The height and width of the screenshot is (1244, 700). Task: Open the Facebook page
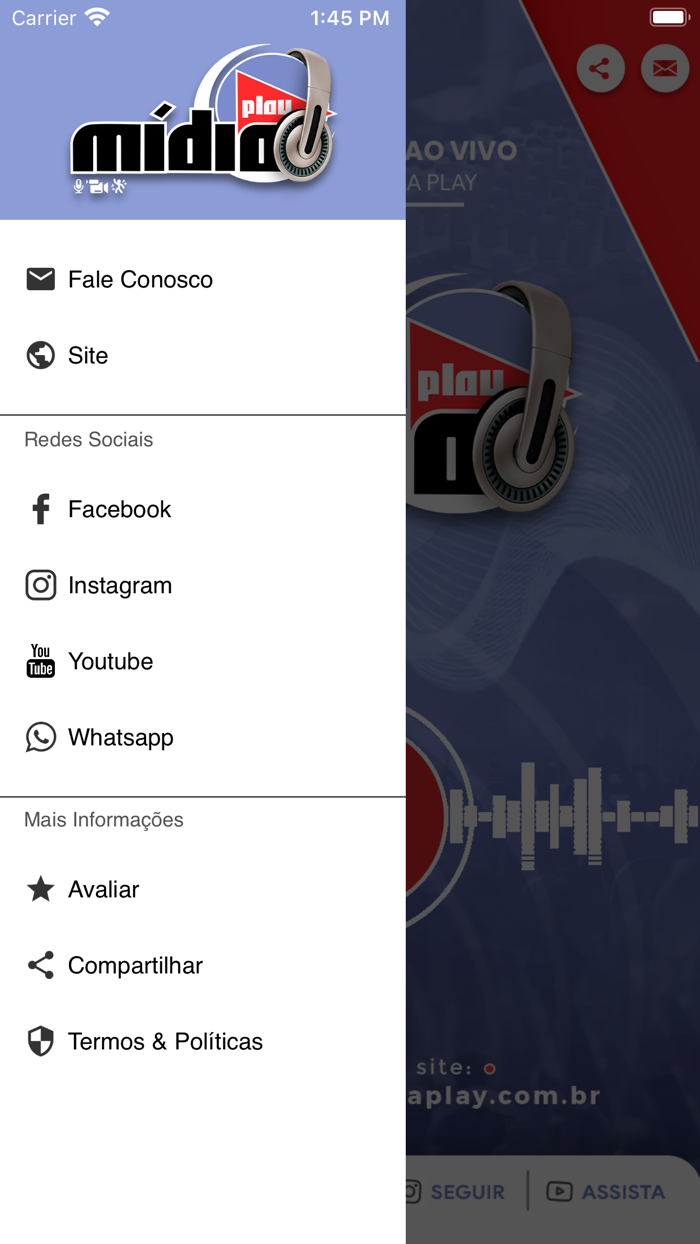[119, 509]
